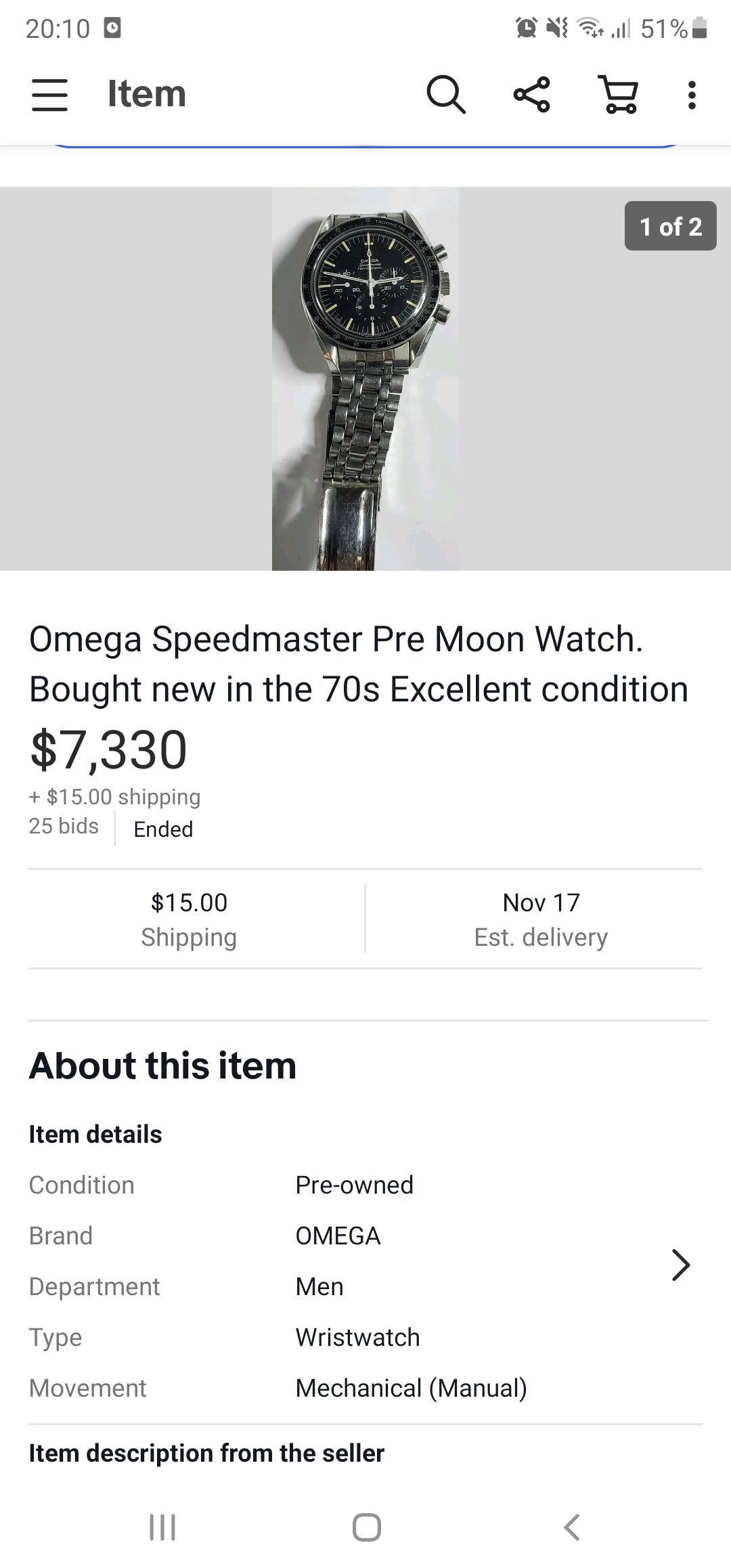The height and width of the screenshot is (1568, 731).
Task: View the Omega watch photo fullscreen
Action: tap(365, 378)
